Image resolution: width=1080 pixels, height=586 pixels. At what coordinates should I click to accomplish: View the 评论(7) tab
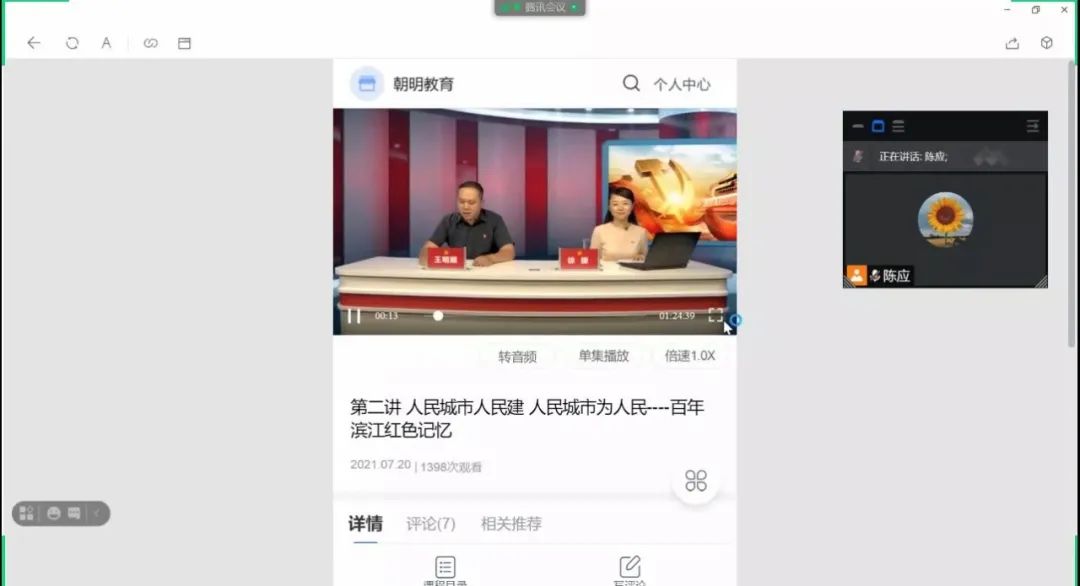pyautogui.click(x=431, y=523)
